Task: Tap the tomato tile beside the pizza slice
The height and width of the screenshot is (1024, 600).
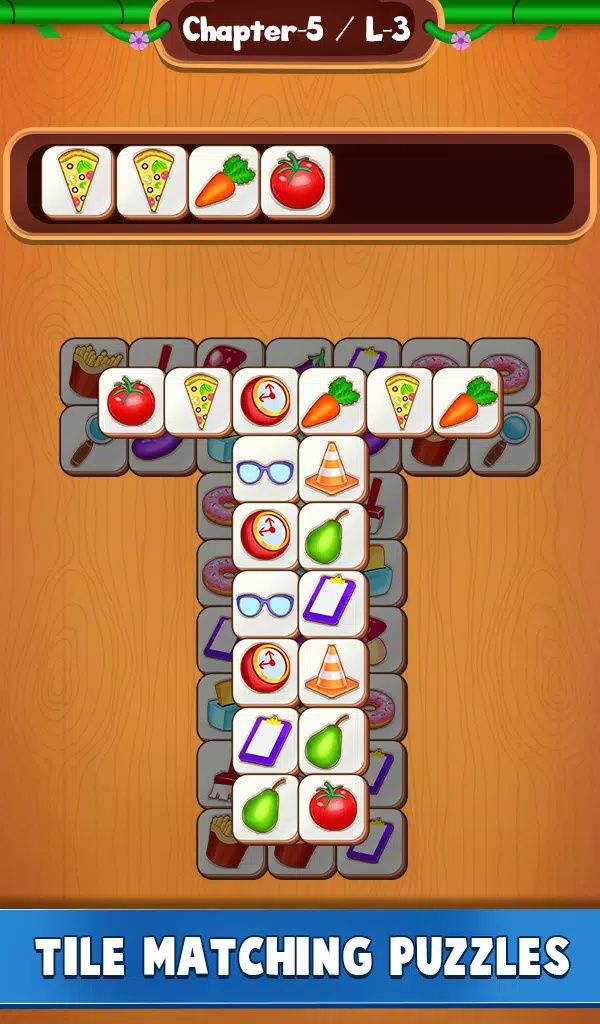Action: click(x=130, y=401)
